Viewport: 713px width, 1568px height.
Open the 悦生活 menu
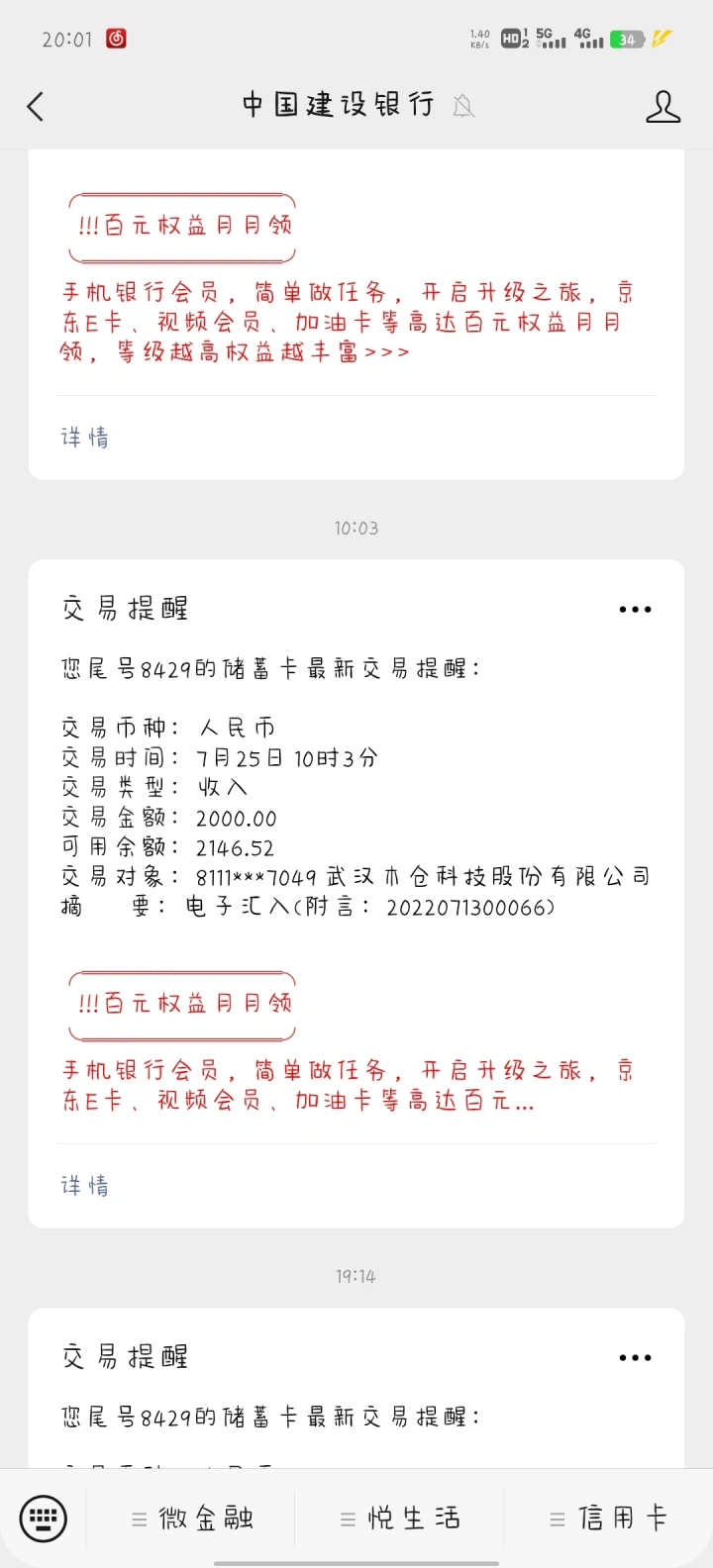point(400,1519)
